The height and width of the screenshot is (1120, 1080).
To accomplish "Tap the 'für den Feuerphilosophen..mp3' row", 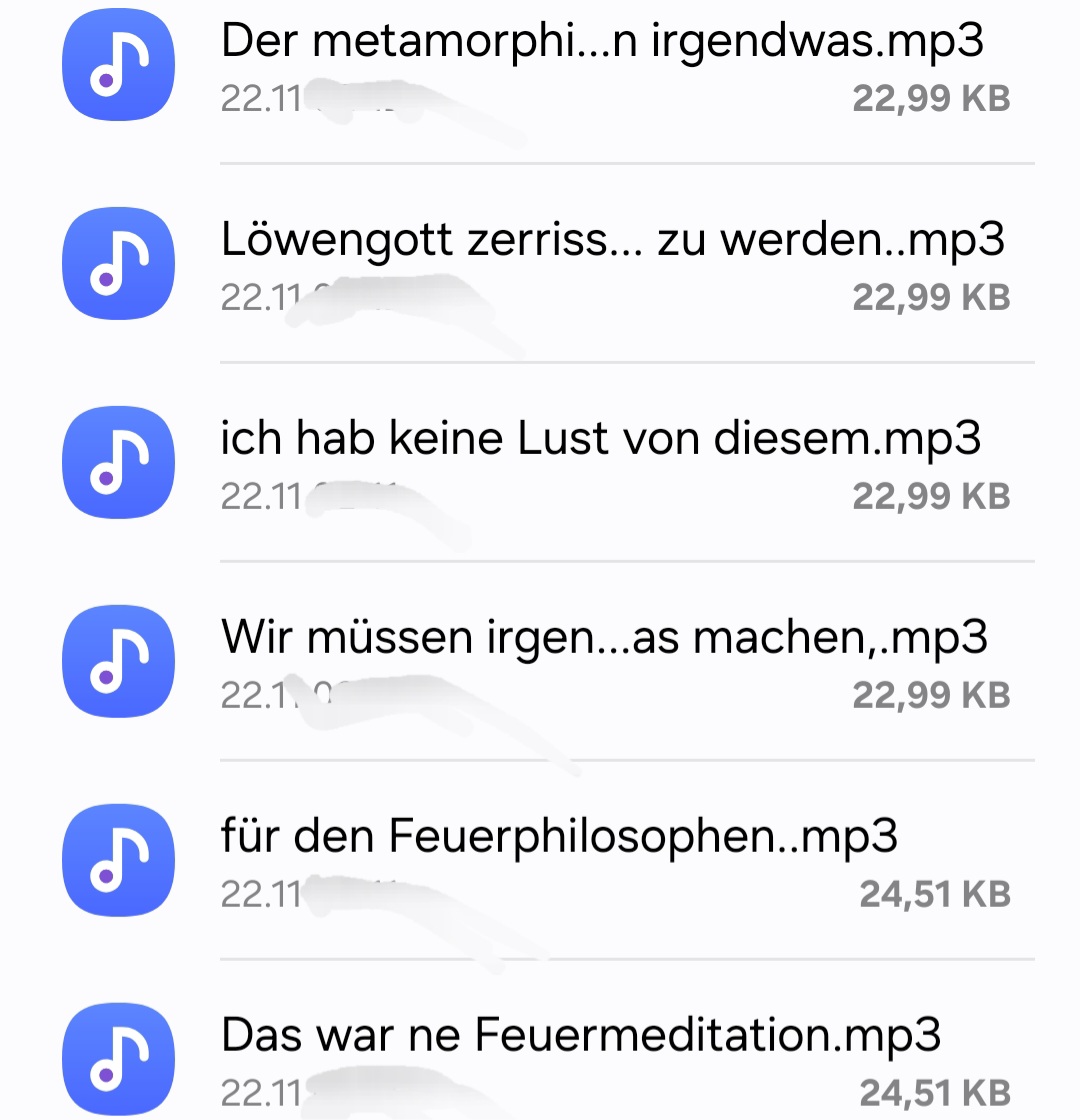I will [x=558, y=836].
